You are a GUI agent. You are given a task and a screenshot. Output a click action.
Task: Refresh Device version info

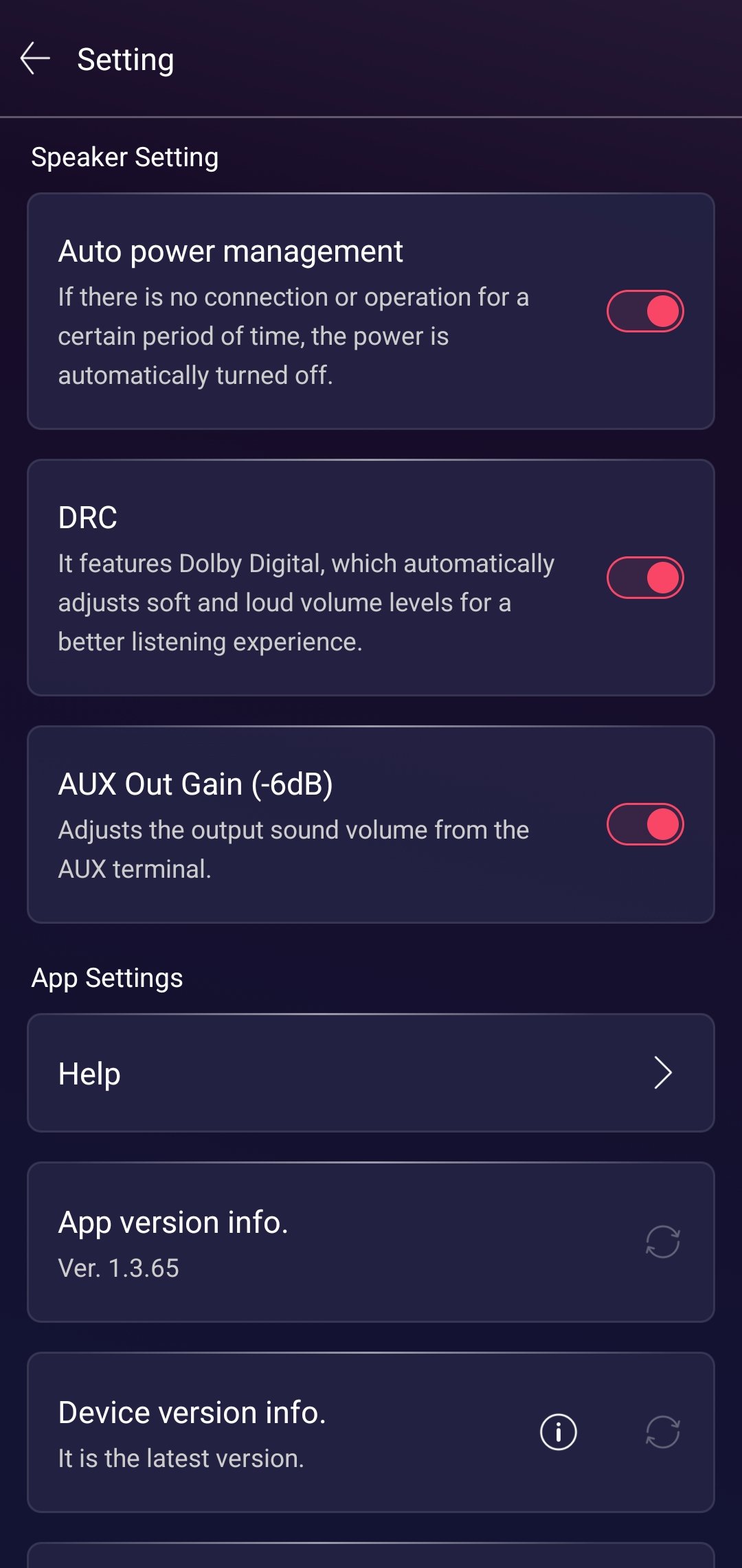[x=663, y=1432]
